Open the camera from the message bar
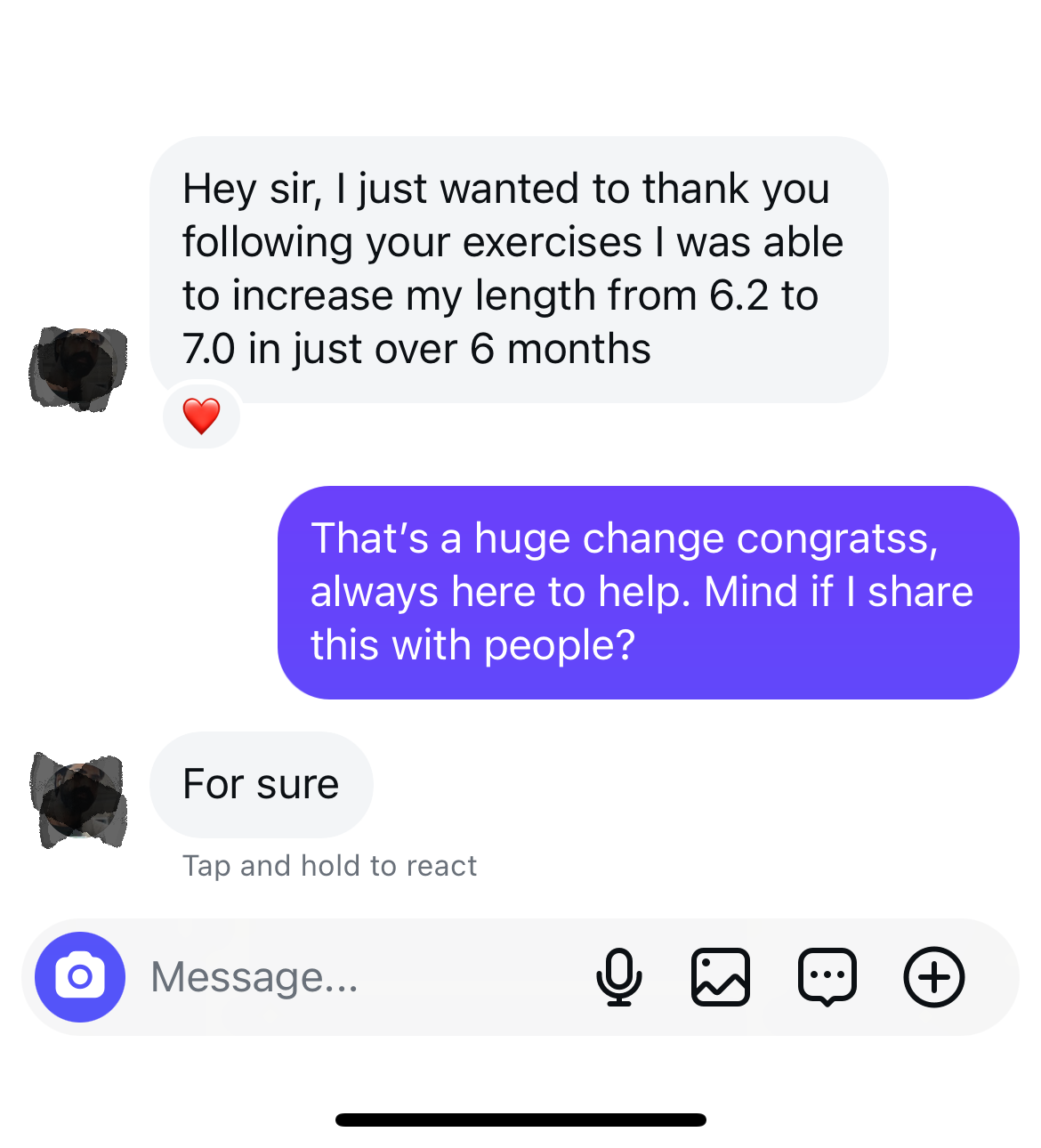The height and width of the screenshot is (1148, 1041). coord(80,977)
